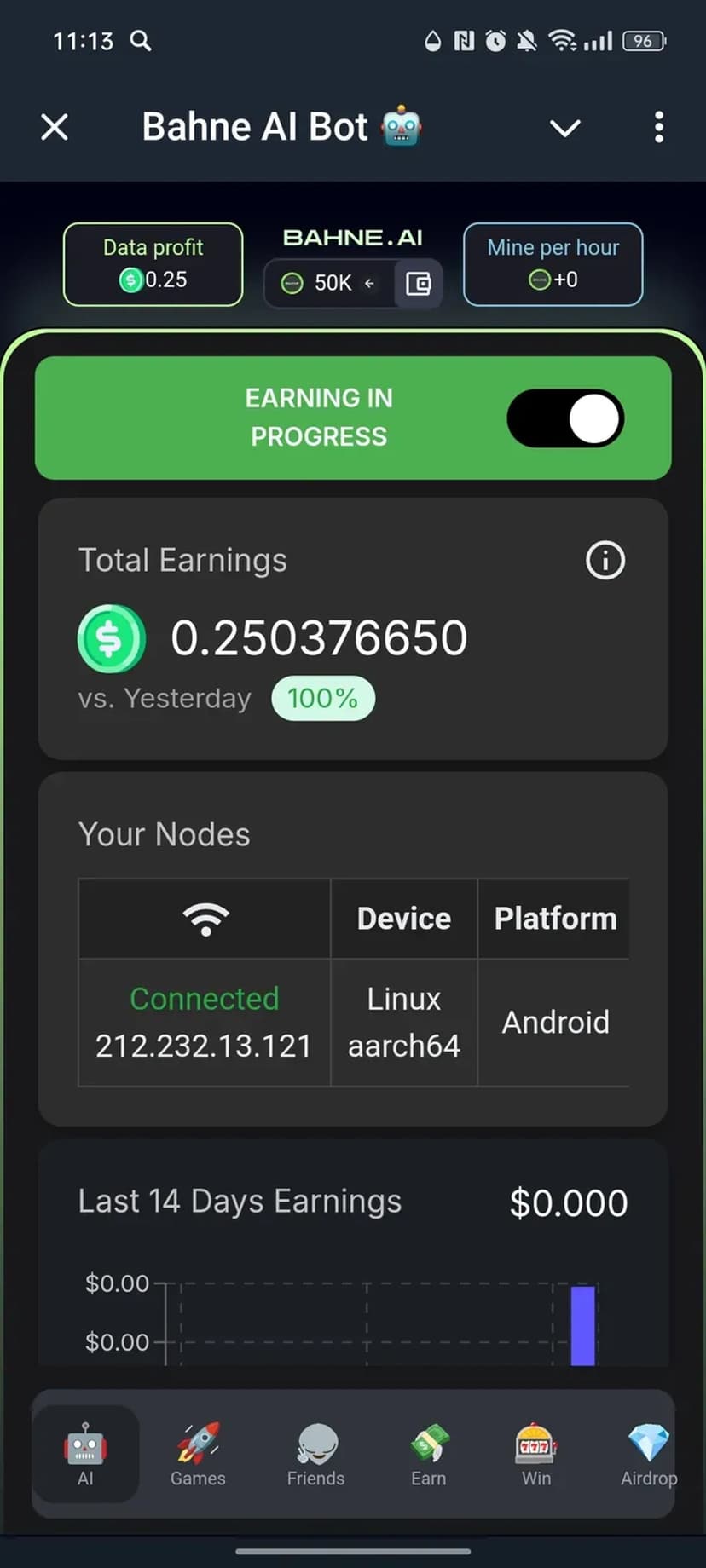Open the Total Earnings info icon
Image resolution: width=706 pixels, height=1568 pixels.
605,561
